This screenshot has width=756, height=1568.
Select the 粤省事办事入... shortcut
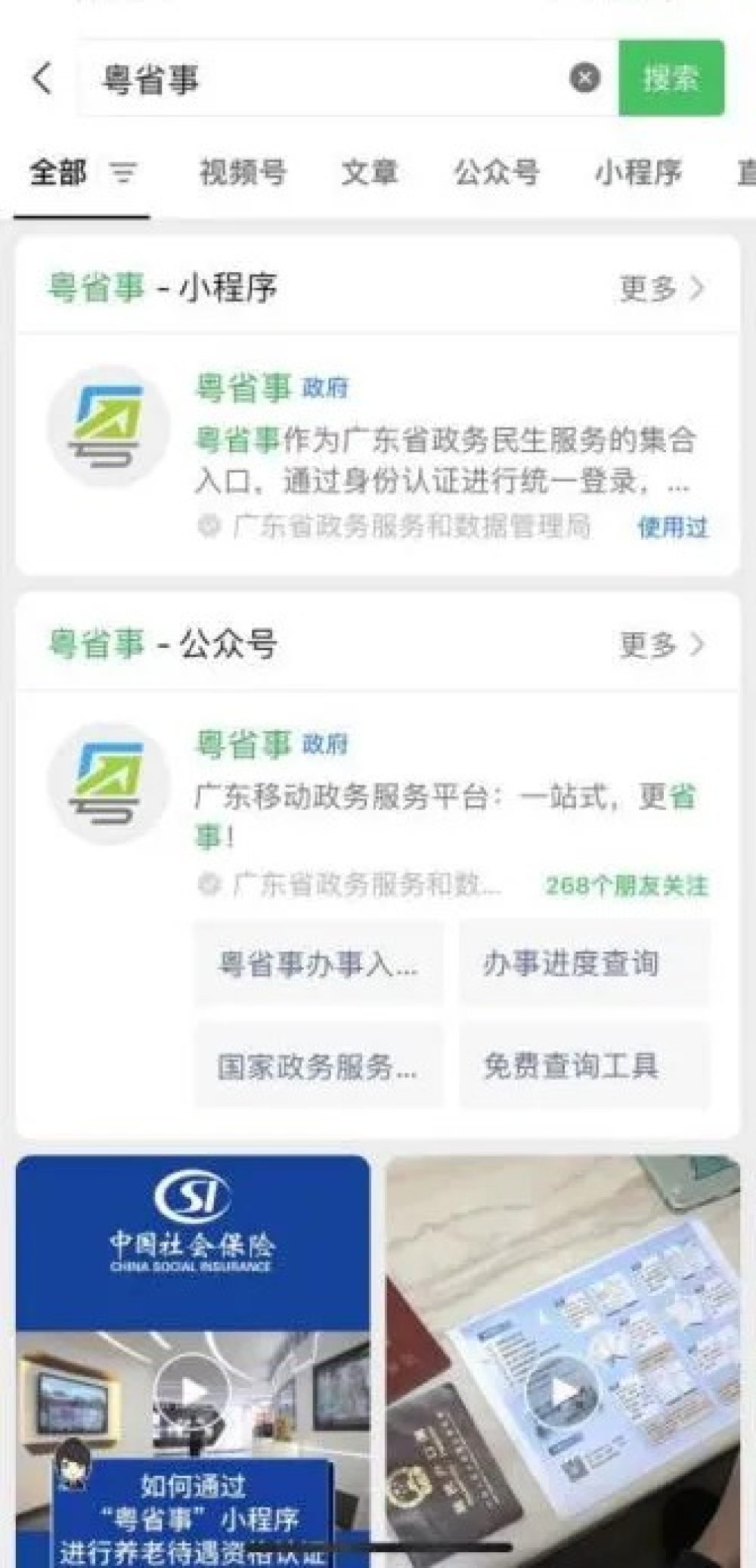(318, 964)
